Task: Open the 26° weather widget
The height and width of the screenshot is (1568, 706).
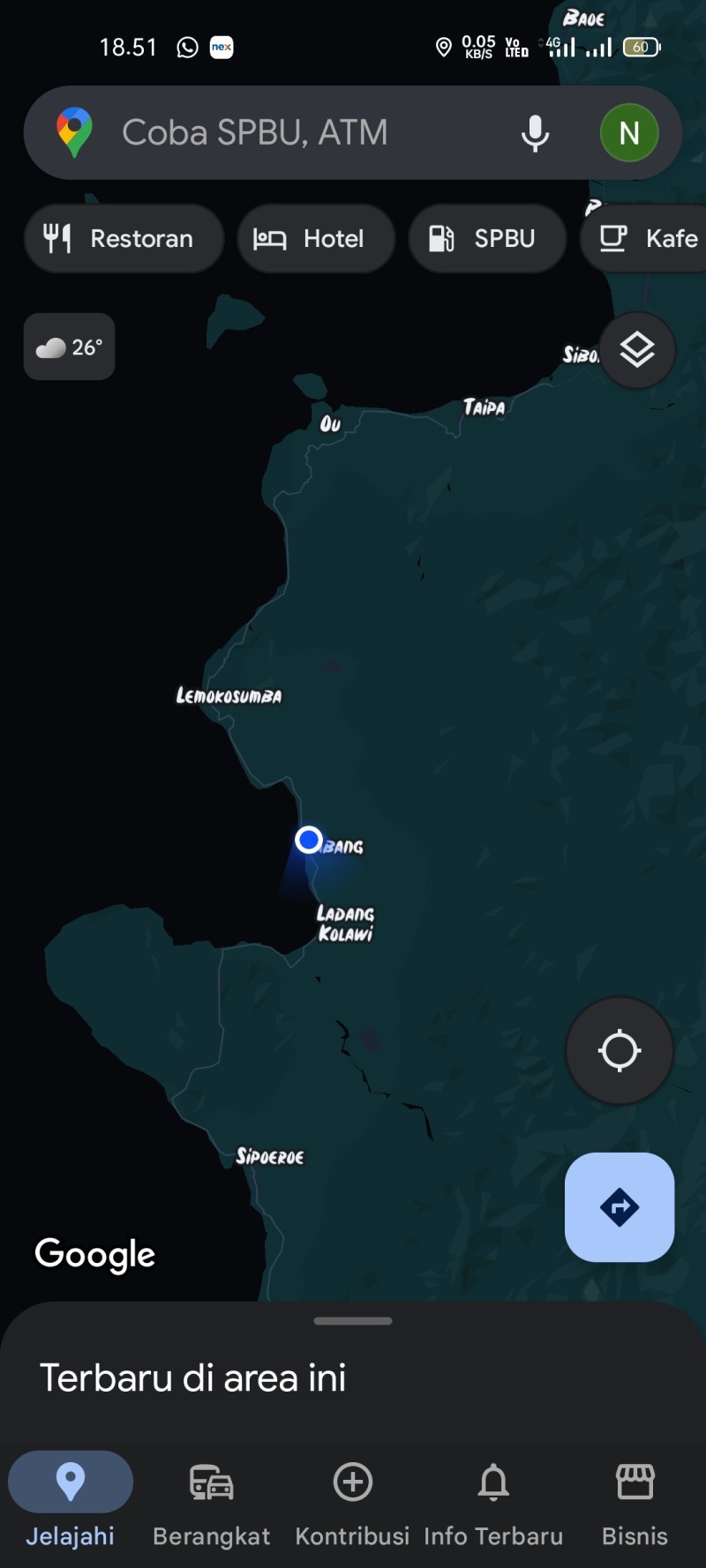Action: click(x=69, y=347)
